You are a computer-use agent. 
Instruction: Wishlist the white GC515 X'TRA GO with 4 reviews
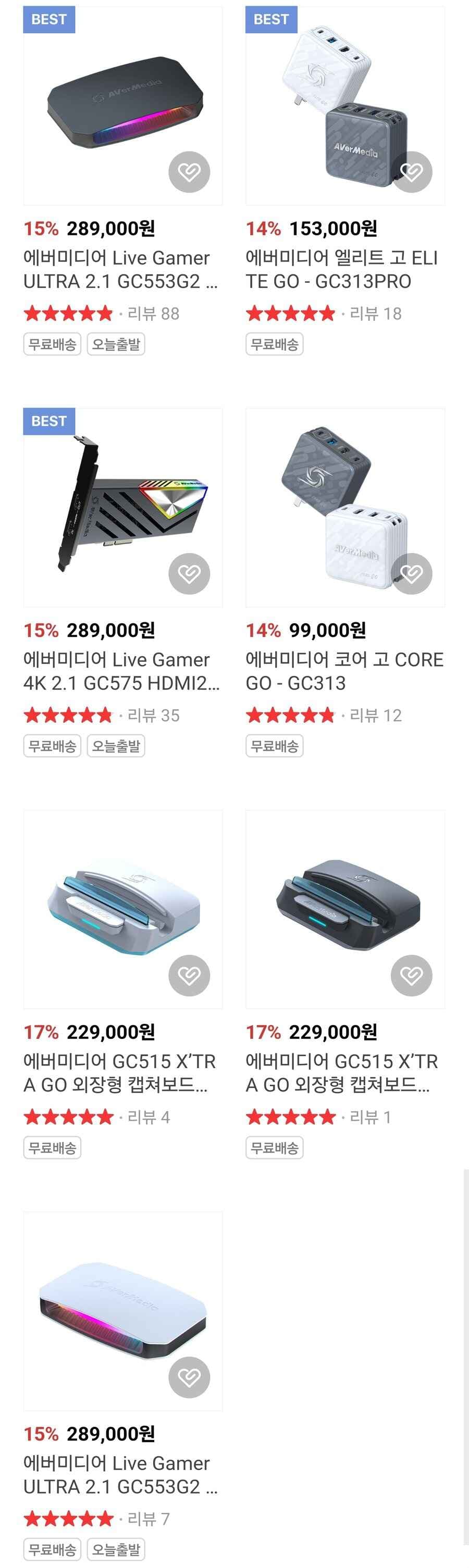click(189, 976)
